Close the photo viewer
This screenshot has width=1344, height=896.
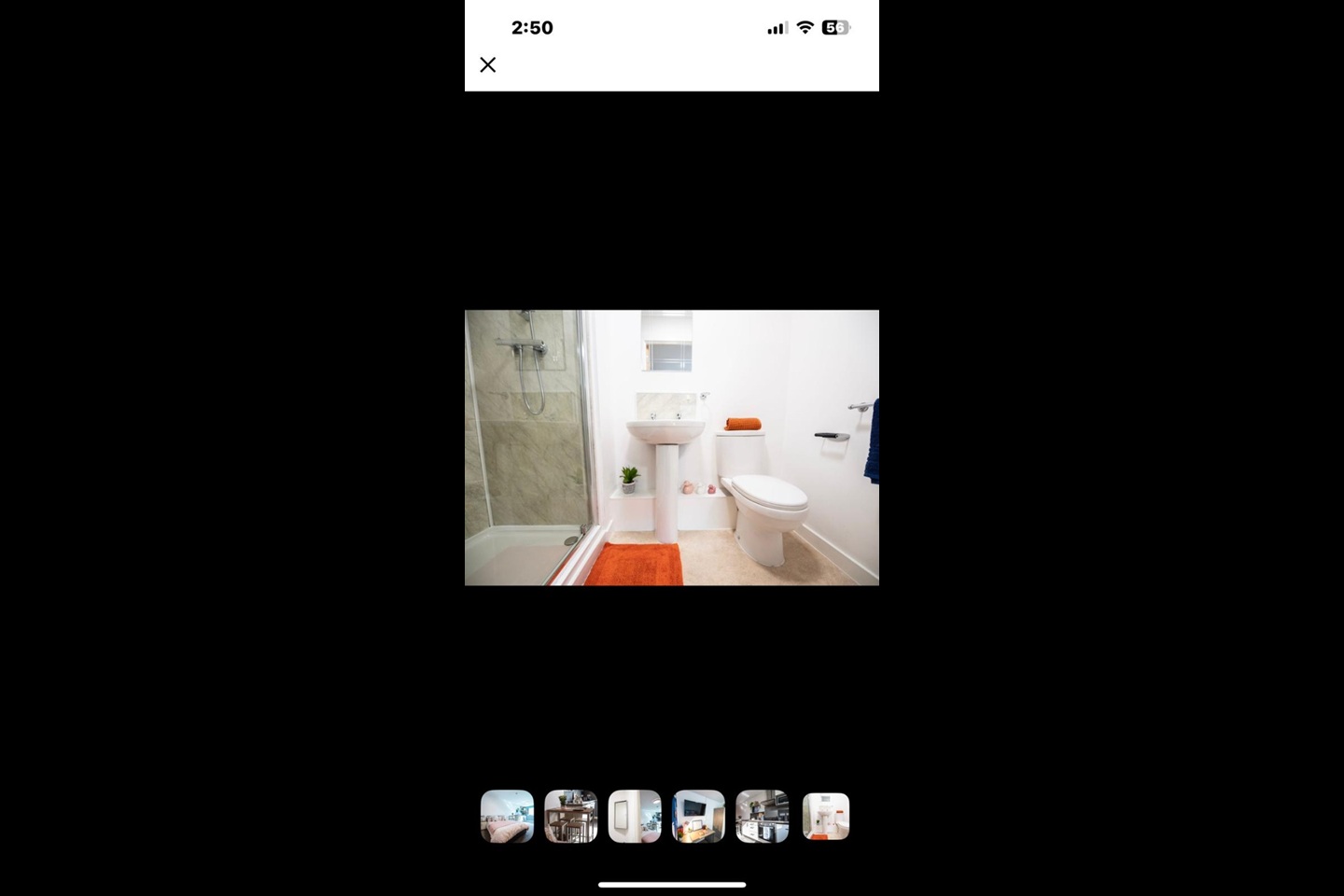(x=487, y=64)
